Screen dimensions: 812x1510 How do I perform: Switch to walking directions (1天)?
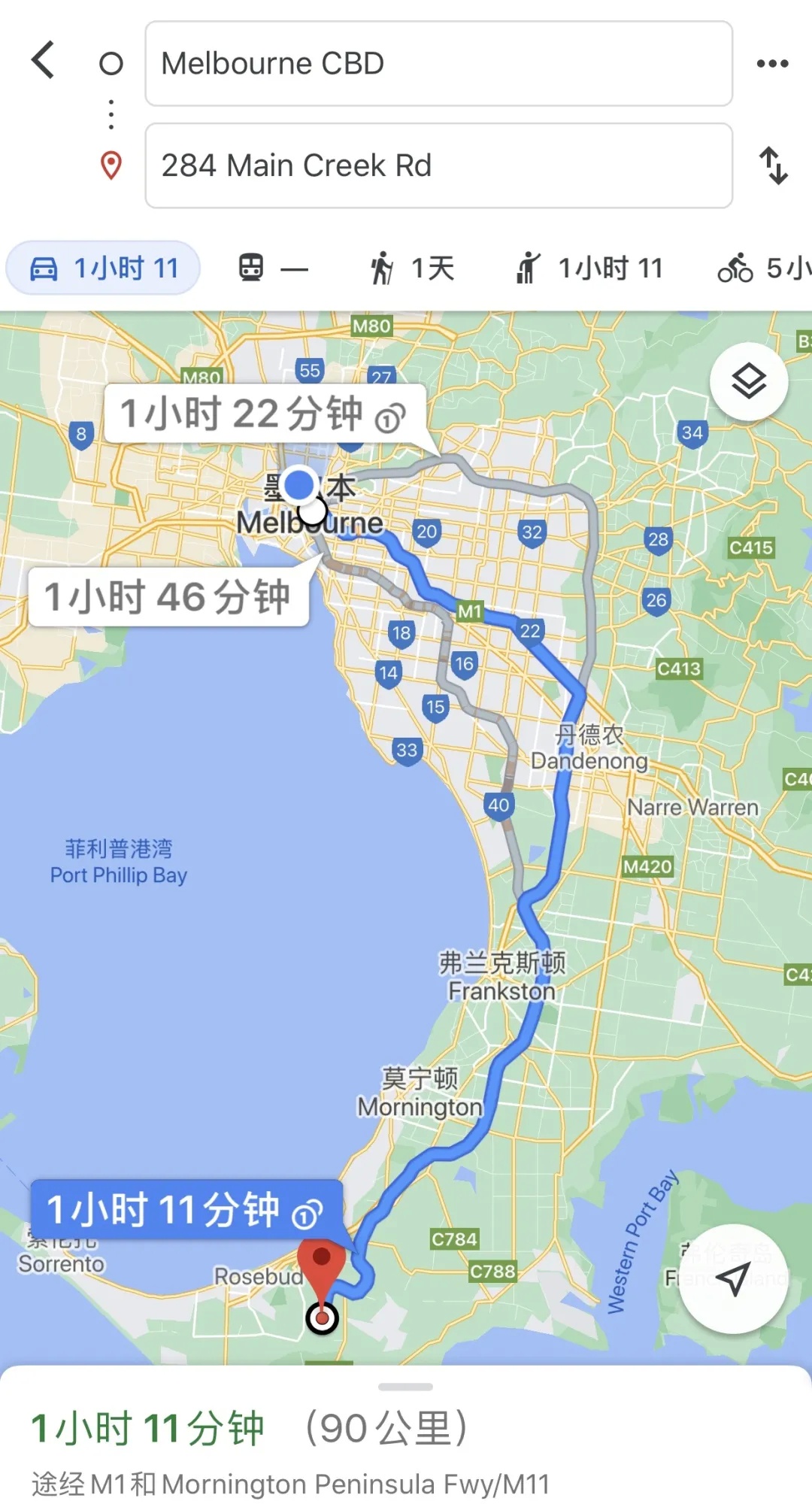point(413,268)
